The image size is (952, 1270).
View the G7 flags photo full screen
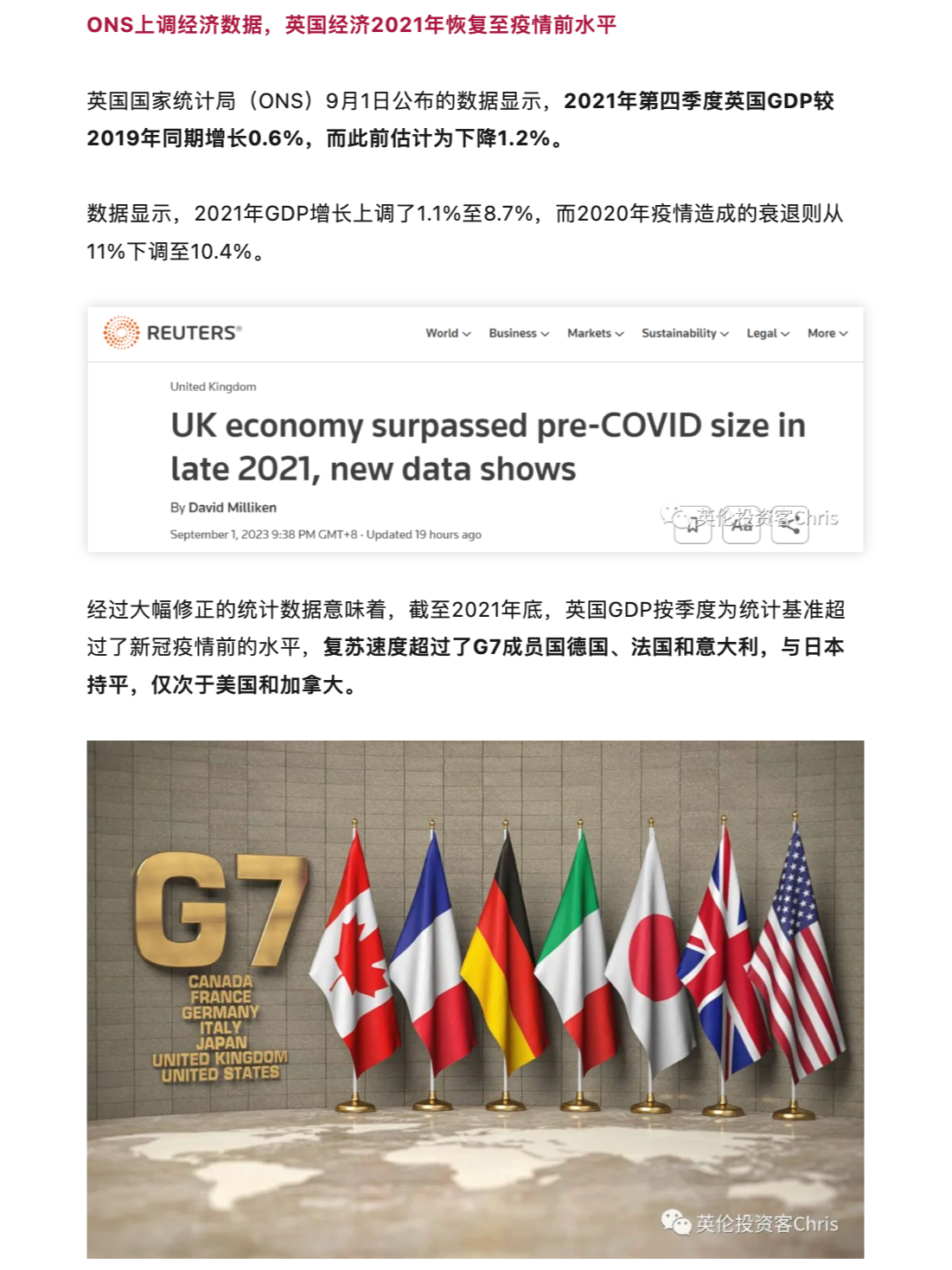click(475, 998)
